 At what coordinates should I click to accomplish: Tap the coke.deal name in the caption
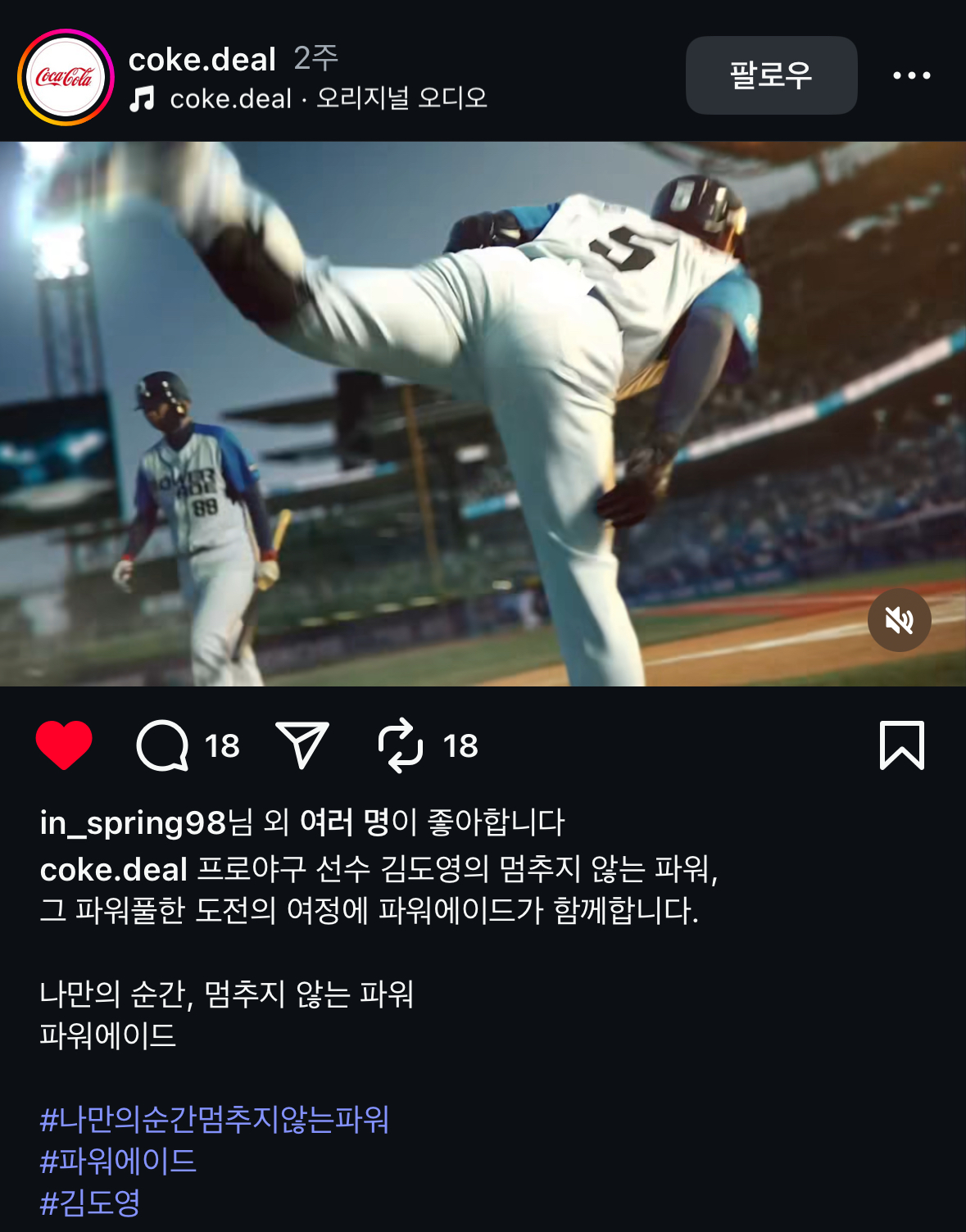pos(114,869)
